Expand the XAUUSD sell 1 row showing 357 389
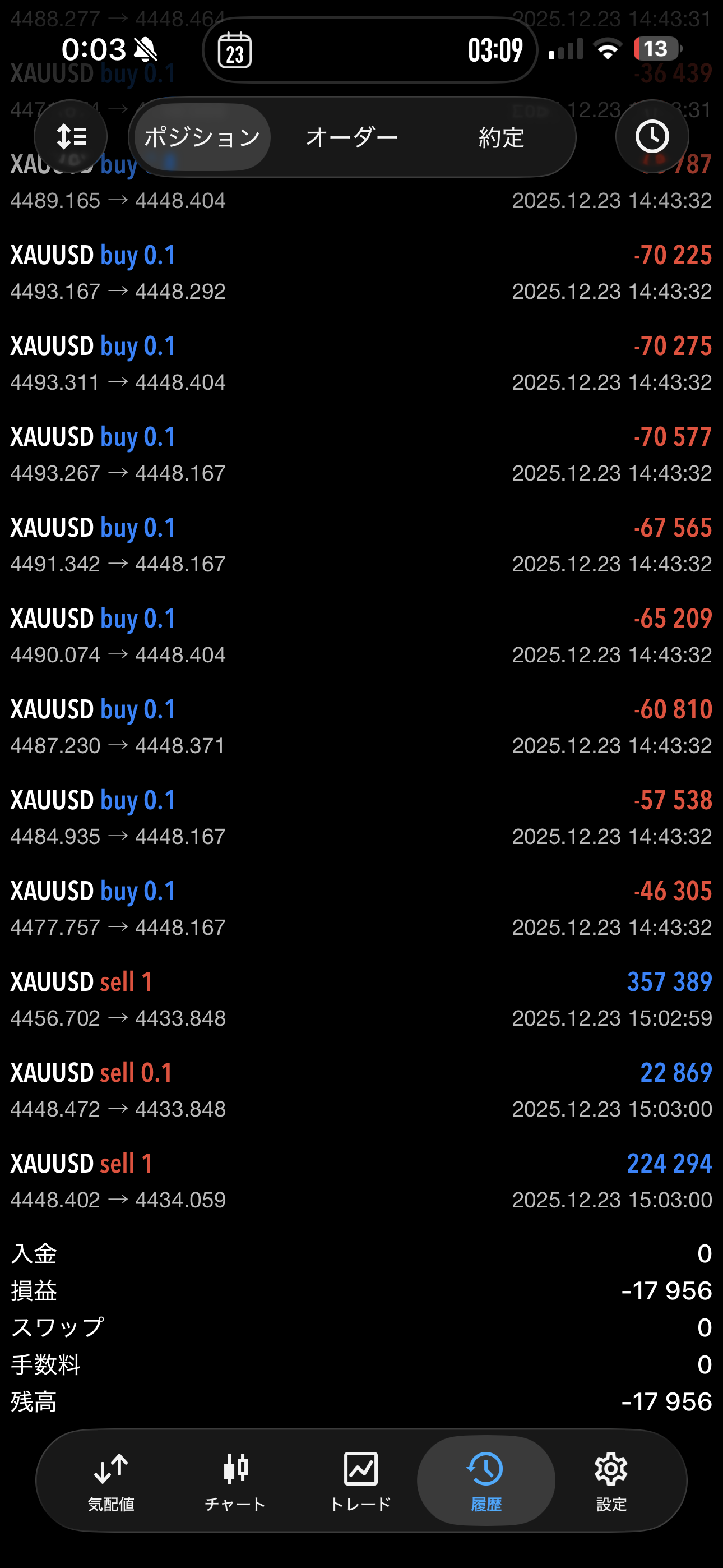Screen dimensions: 723x1568 tap(361, 999)
